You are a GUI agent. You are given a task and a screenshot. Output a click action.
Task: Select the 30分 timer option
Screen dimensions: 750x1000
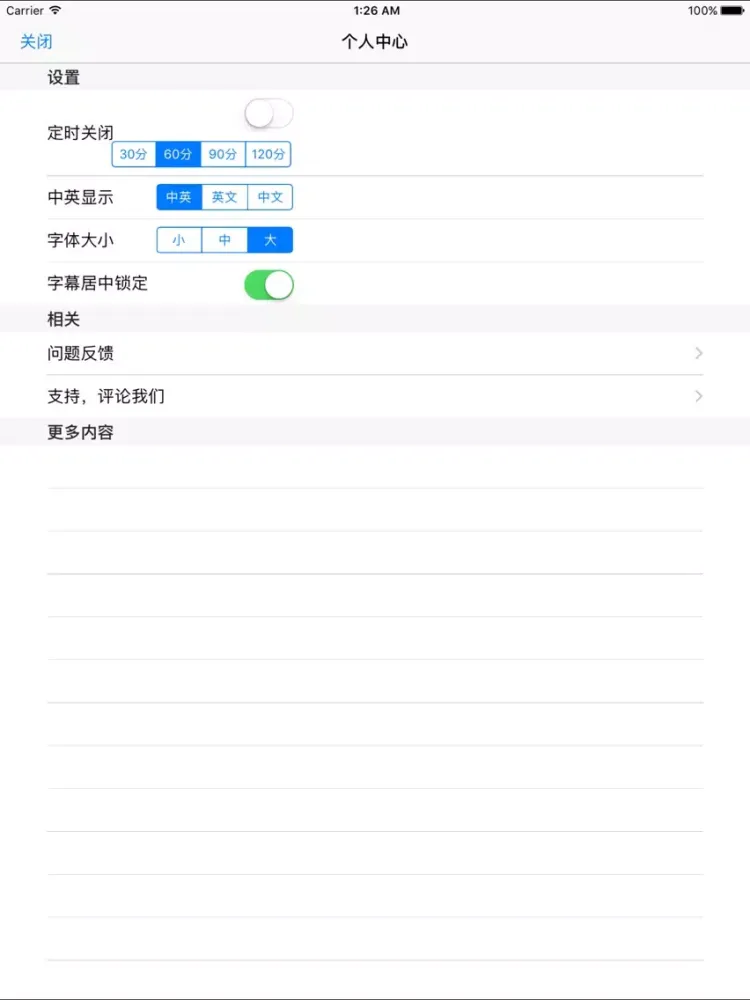[x=133, y=155]
